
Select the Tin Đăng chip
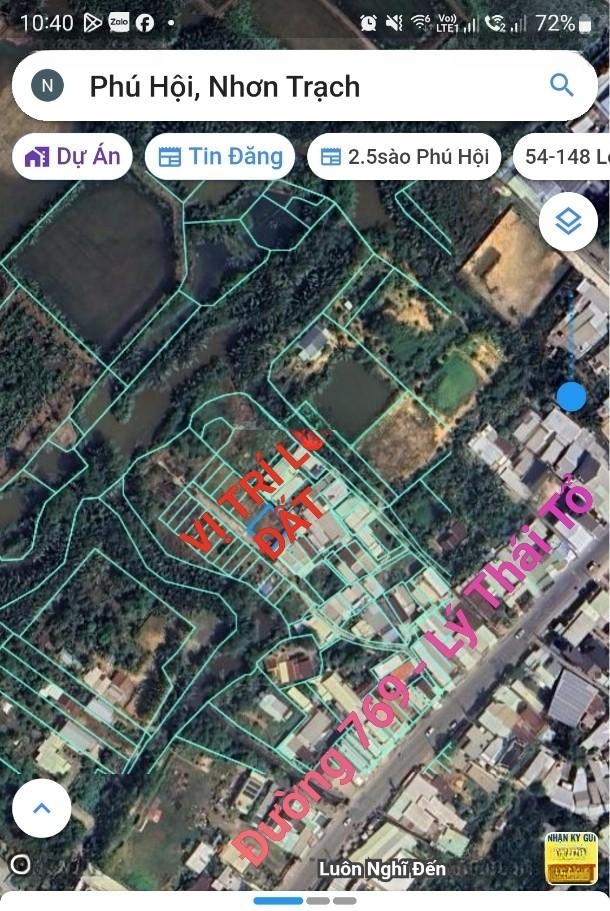pyautogui.click(x=221, y=157)
